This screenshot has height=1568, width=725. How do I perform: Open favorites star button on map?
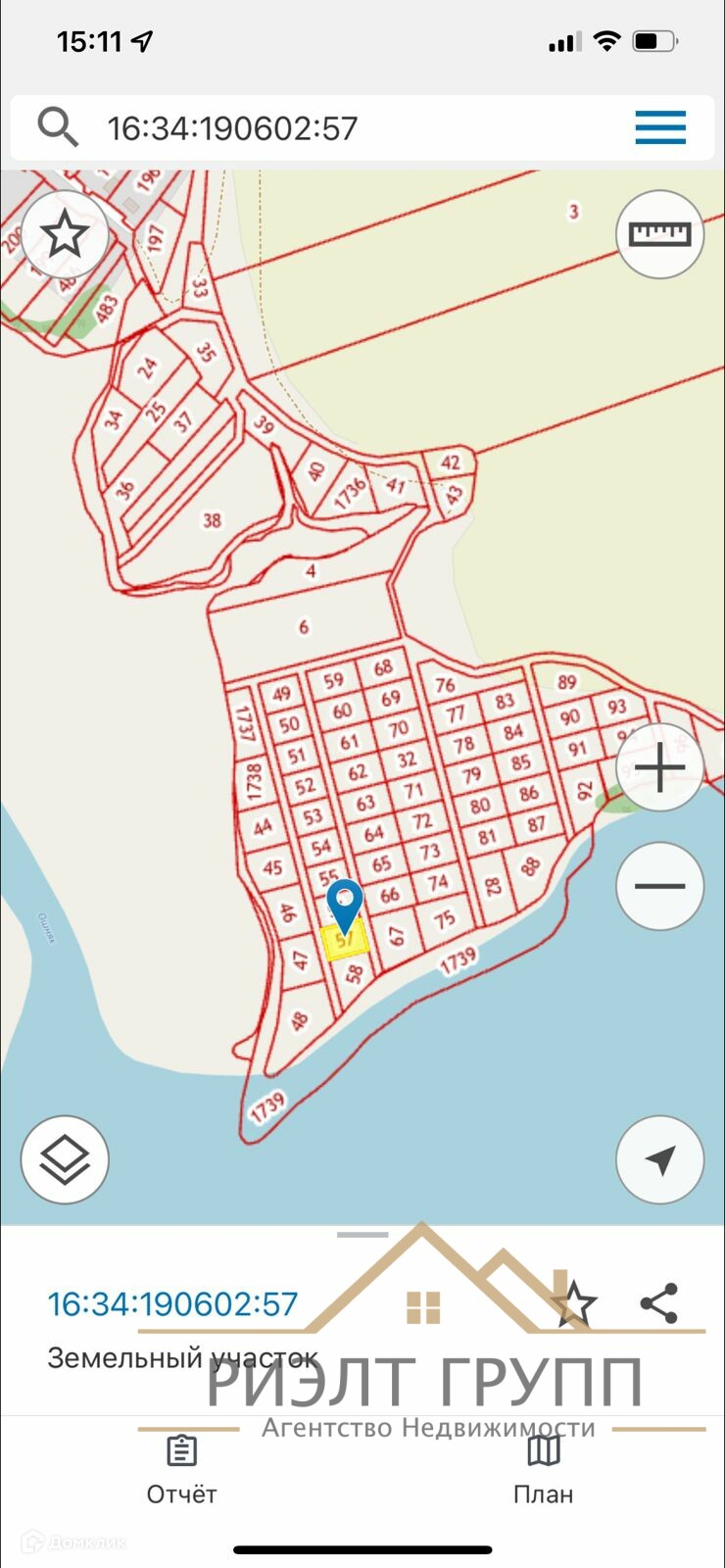point(65,234)
